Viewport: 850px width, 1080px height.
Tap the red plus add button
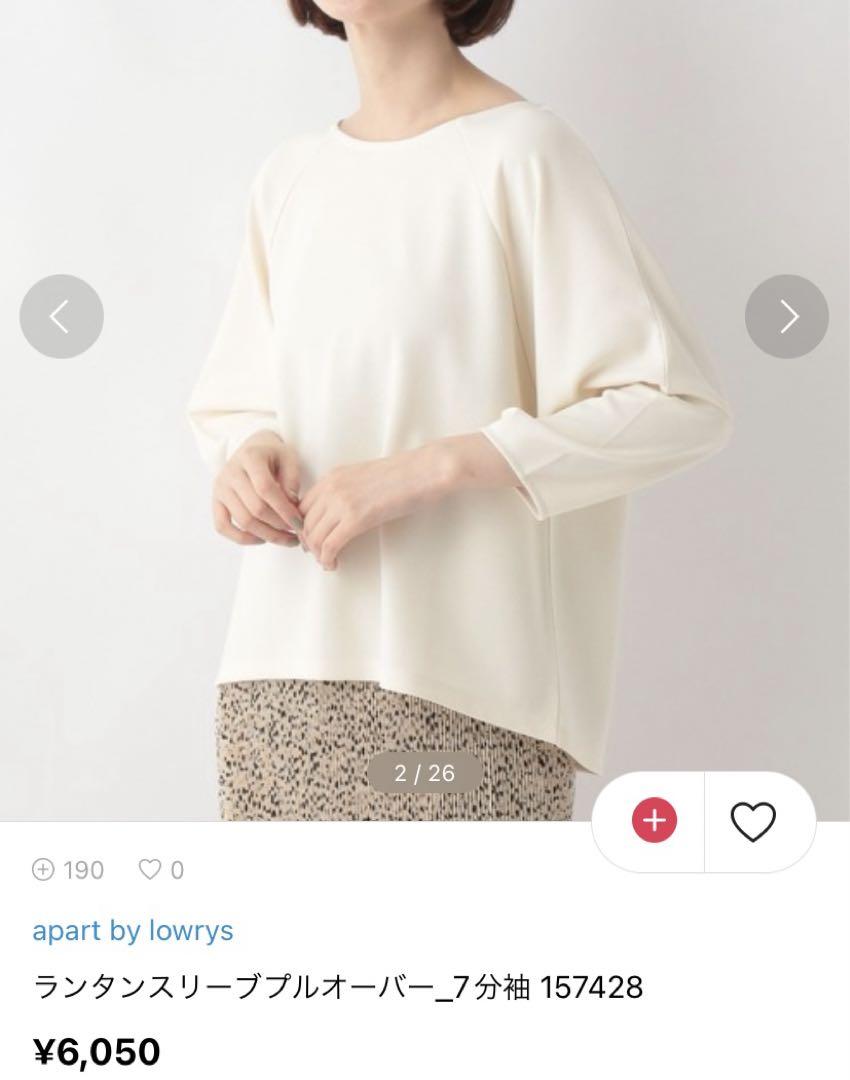tap(654, 821)
